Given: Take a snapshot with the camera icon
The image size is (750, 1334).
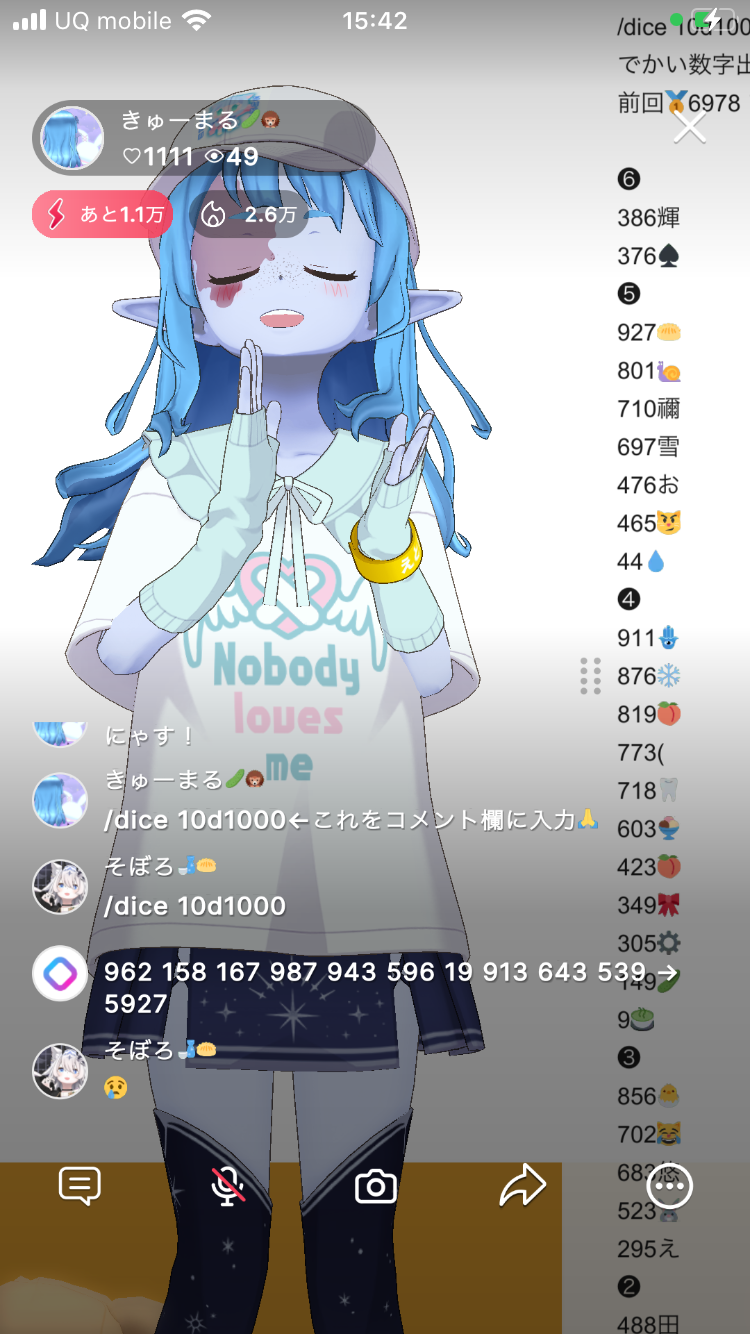Looking at the screenshot, I should (x=376, y=1187).
